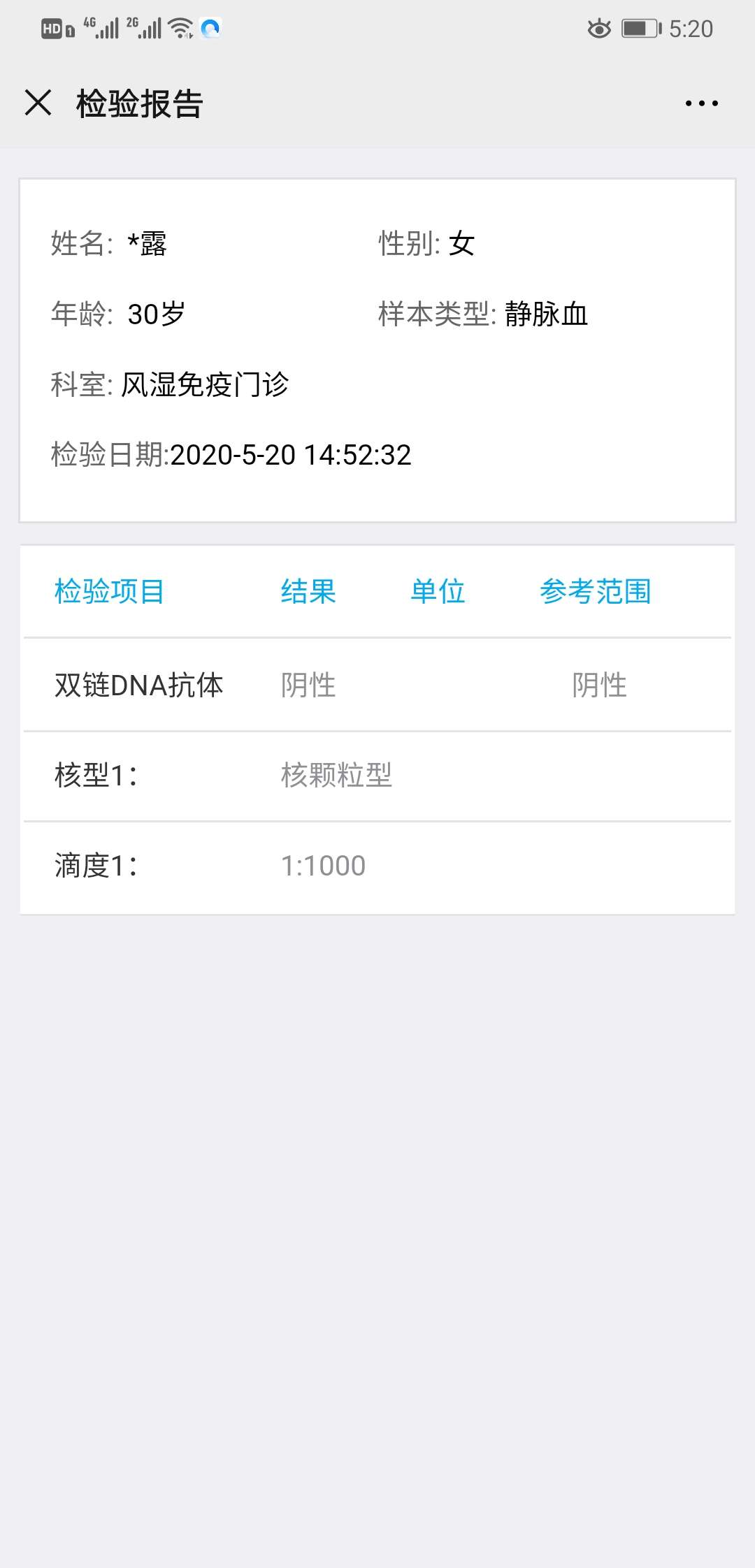Tap the floating browser bubble icon
755x1568 pixels.
coord(209,29)
